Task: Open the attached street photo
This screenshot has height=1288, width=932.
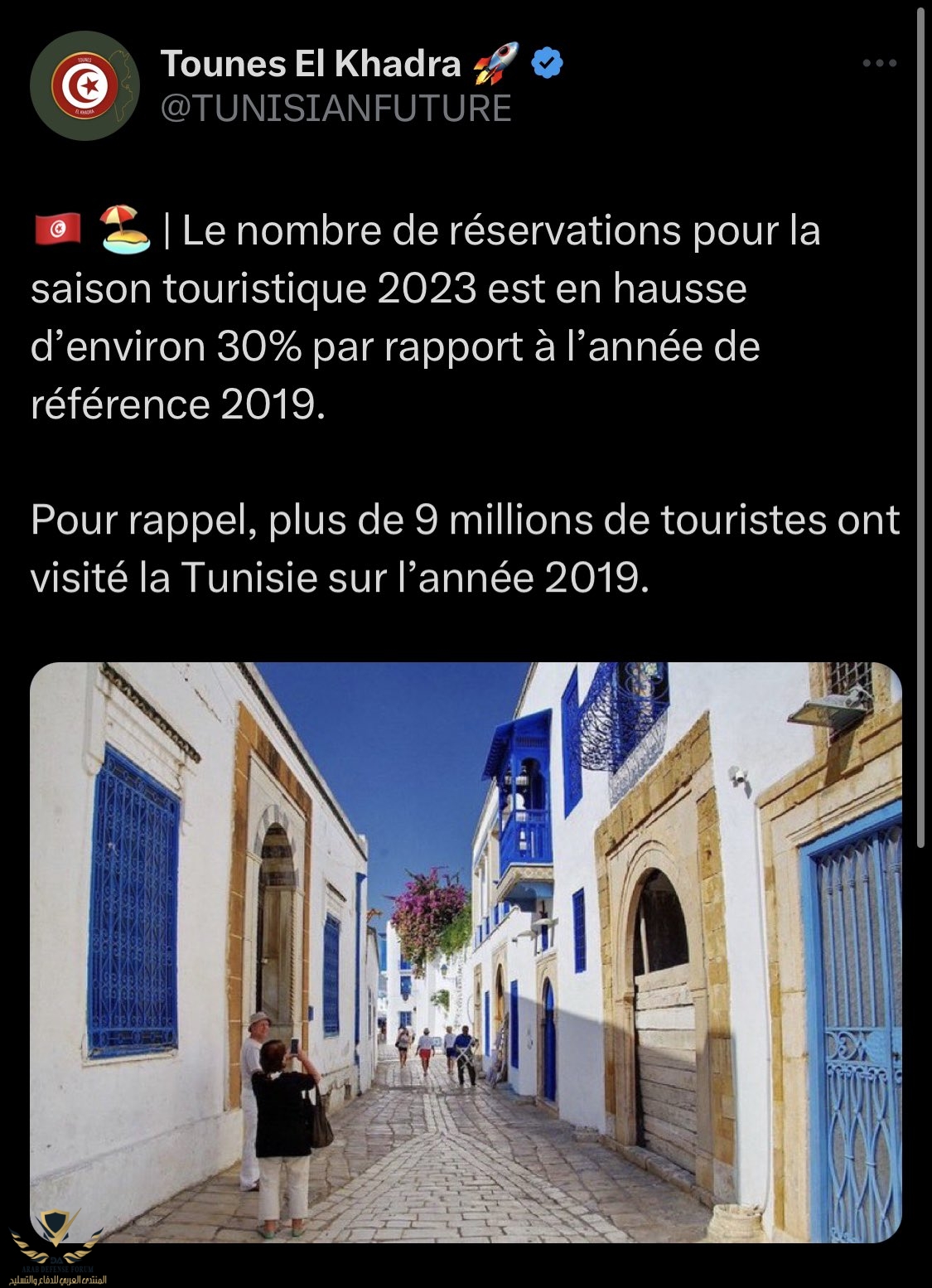Action: click(x=465, y=951)
